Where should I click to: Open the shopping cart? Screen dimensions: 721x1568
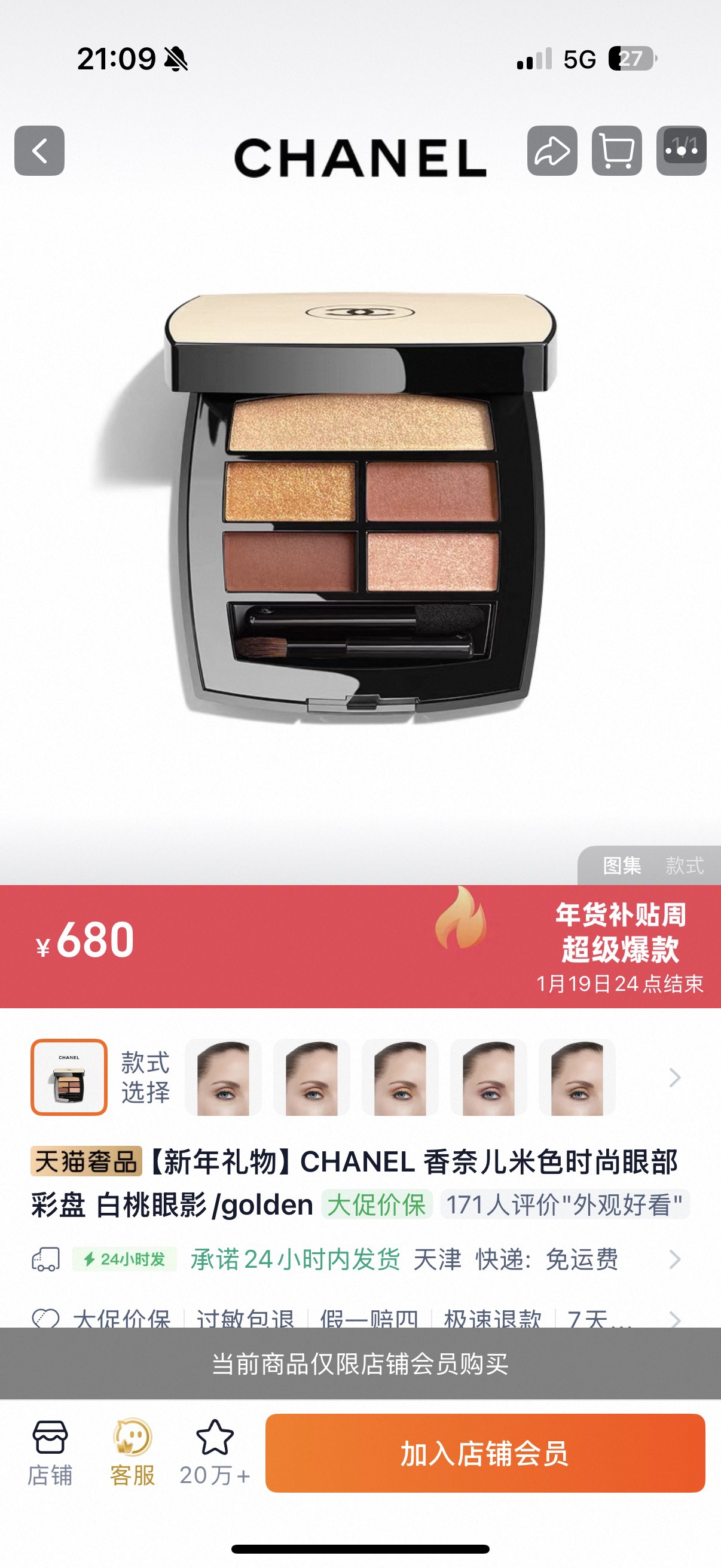point(616,151)
